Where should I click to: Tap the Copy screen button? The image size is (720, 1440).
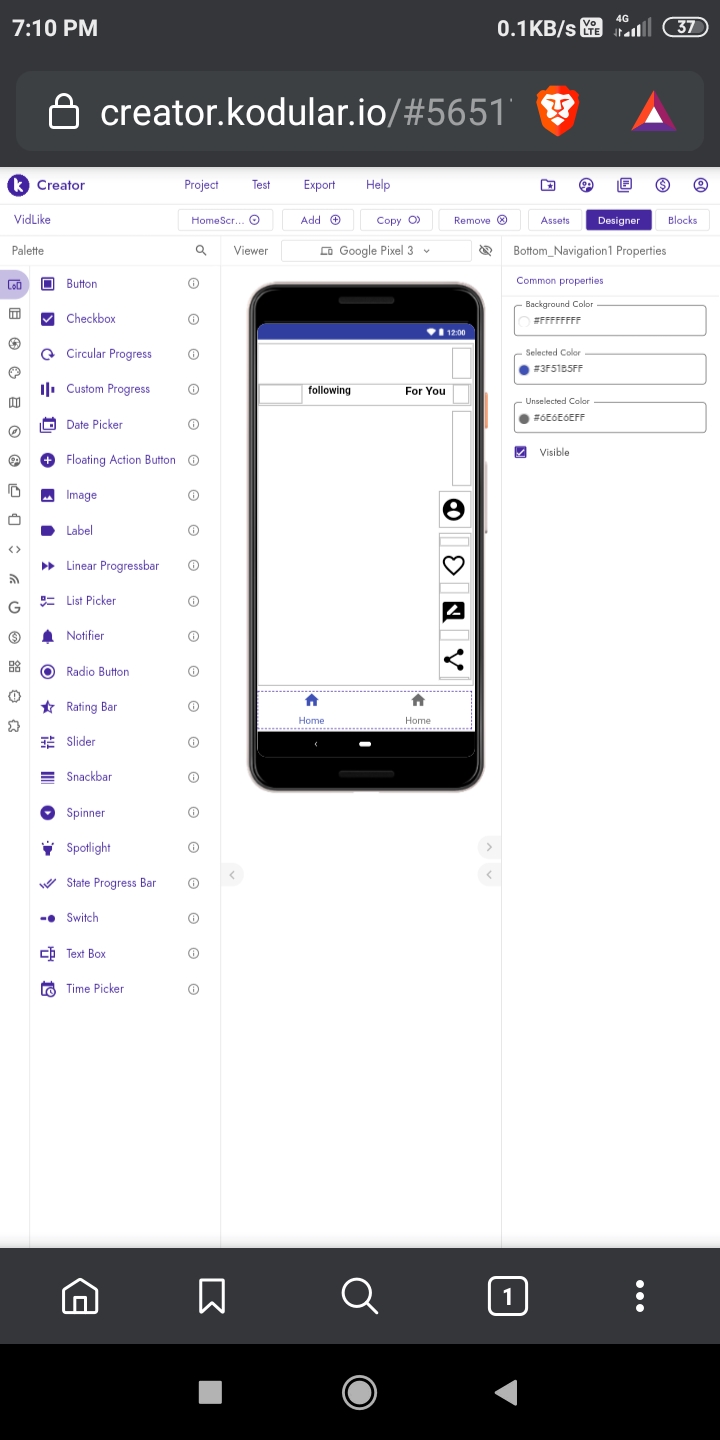click(398, 220)
